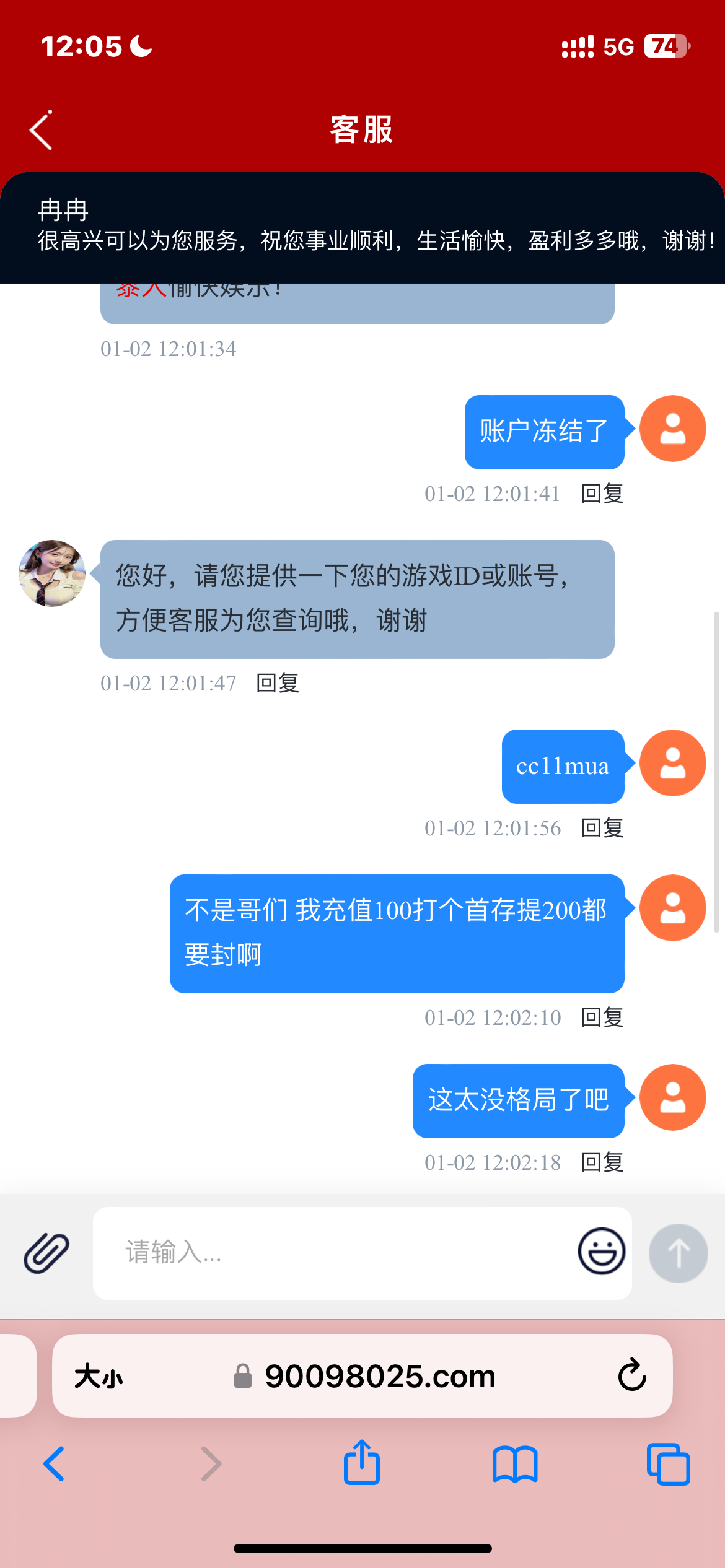Show all open browser tabs
Screen dimensions: 725x1568
click(668, 1464)
